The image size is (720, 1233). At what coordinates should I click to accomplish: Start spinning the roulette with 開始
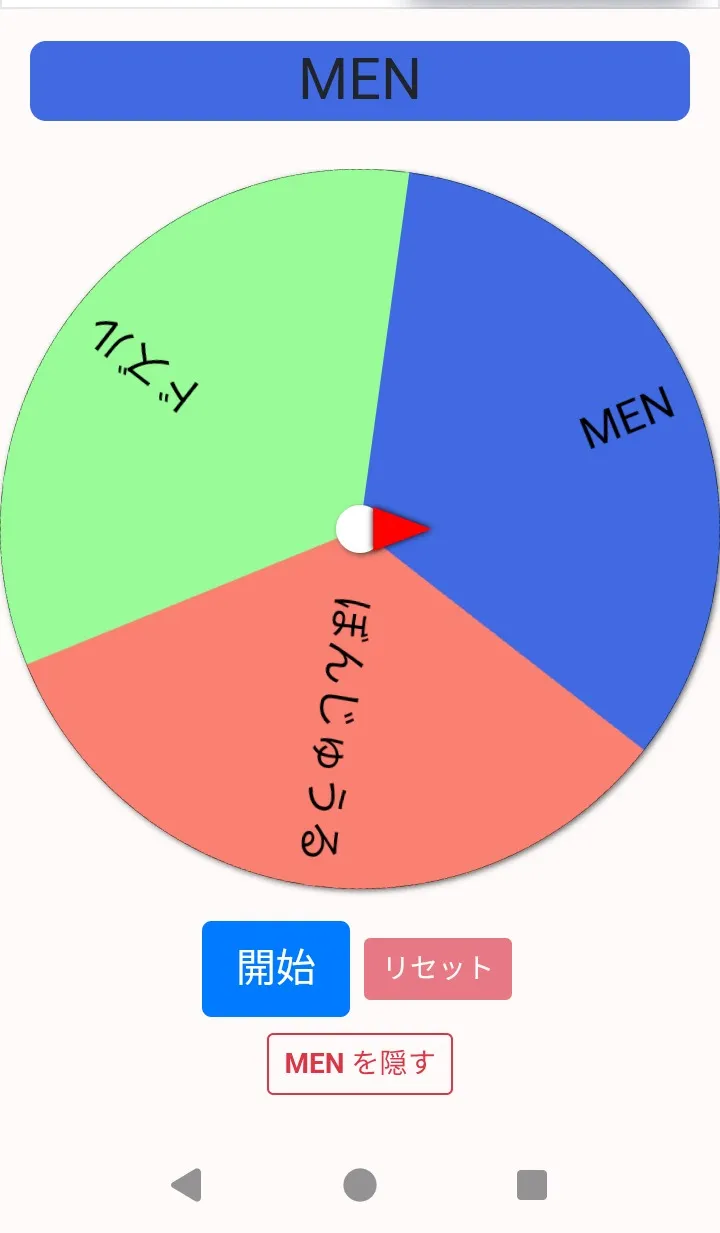click(x=276, y=968)
